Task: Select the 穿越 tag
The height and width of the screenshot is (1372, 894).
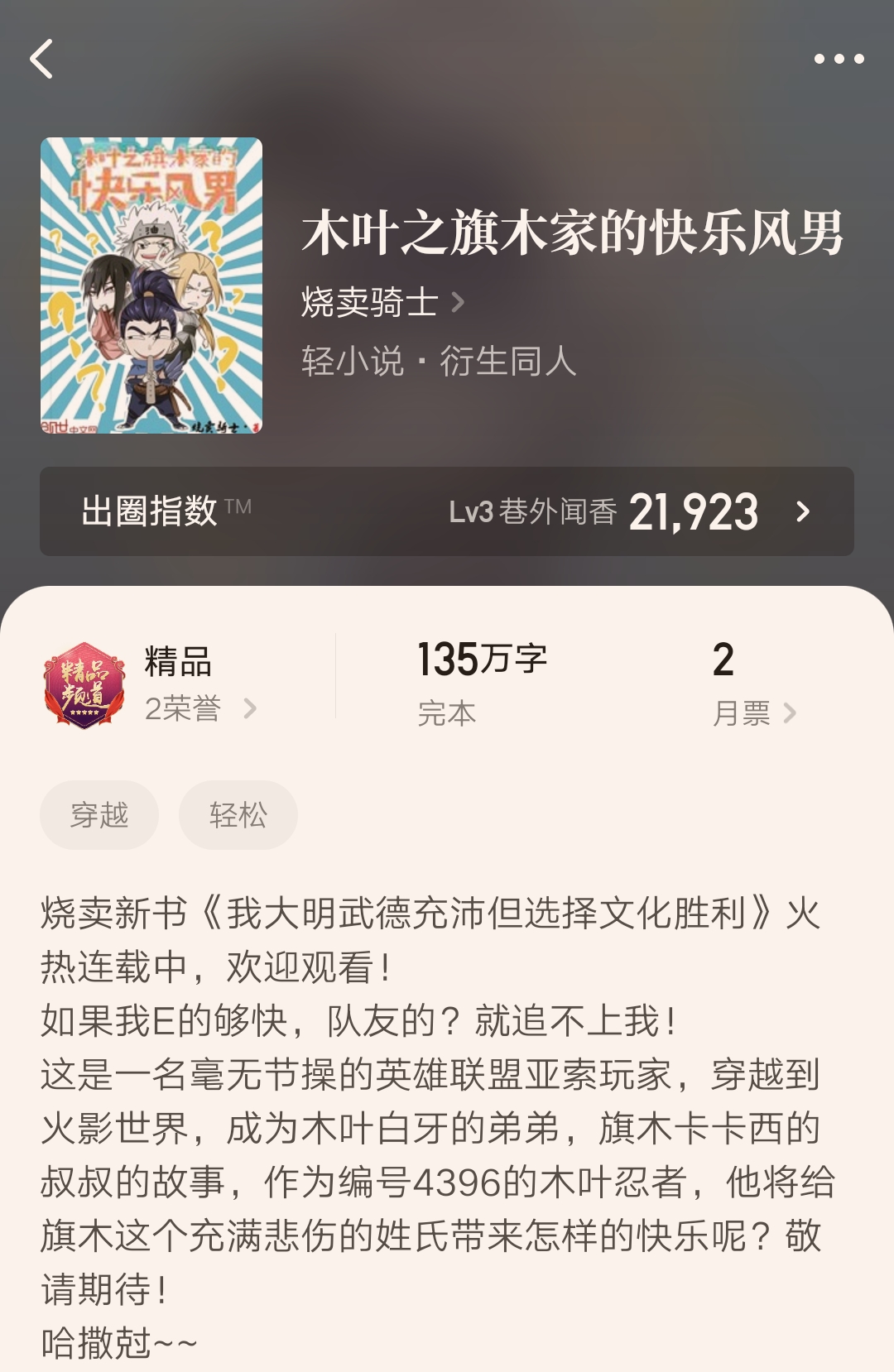Action: pos(99,813)
